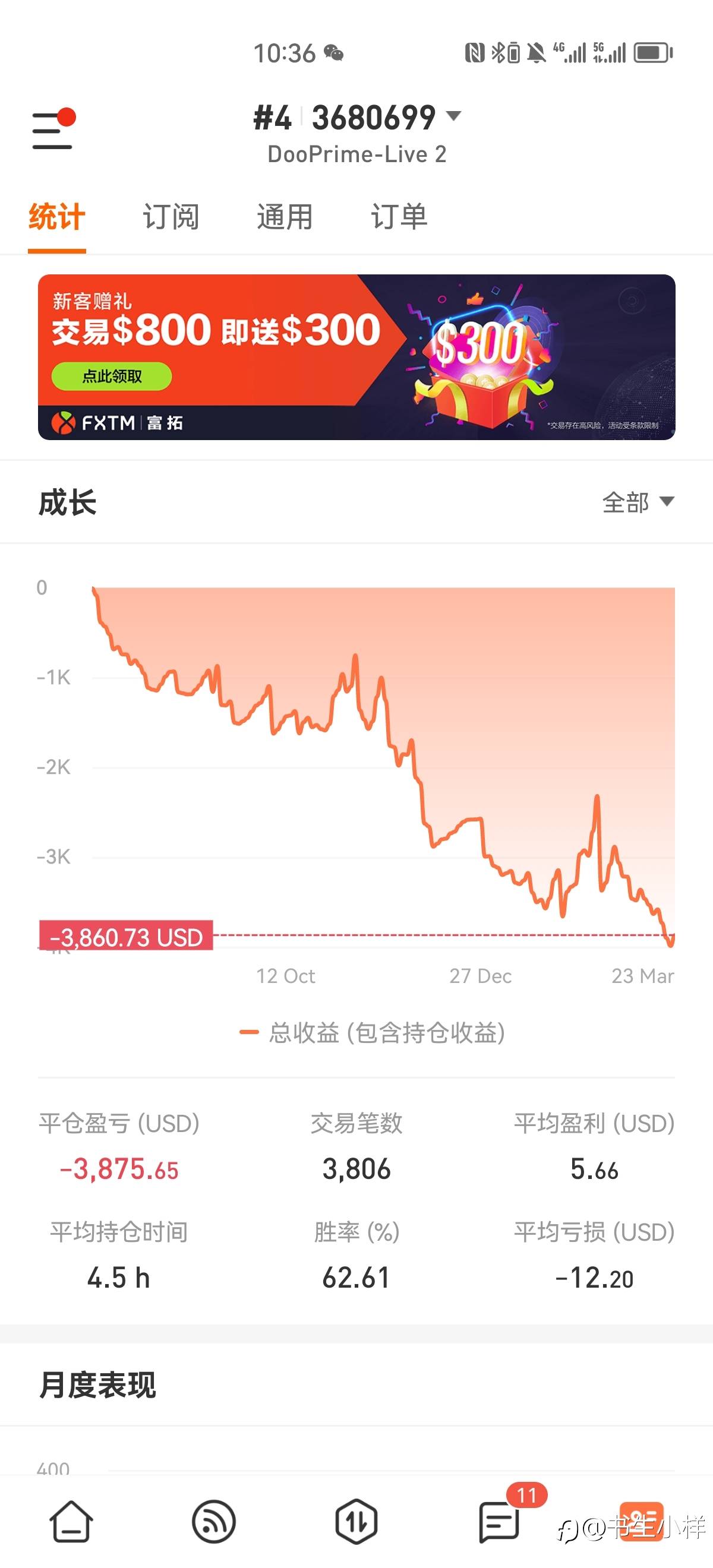Open the 全部 time range dropdown
Viewport: 713px width, 1568px height.
pyautogui.click(x=638, y=502)
